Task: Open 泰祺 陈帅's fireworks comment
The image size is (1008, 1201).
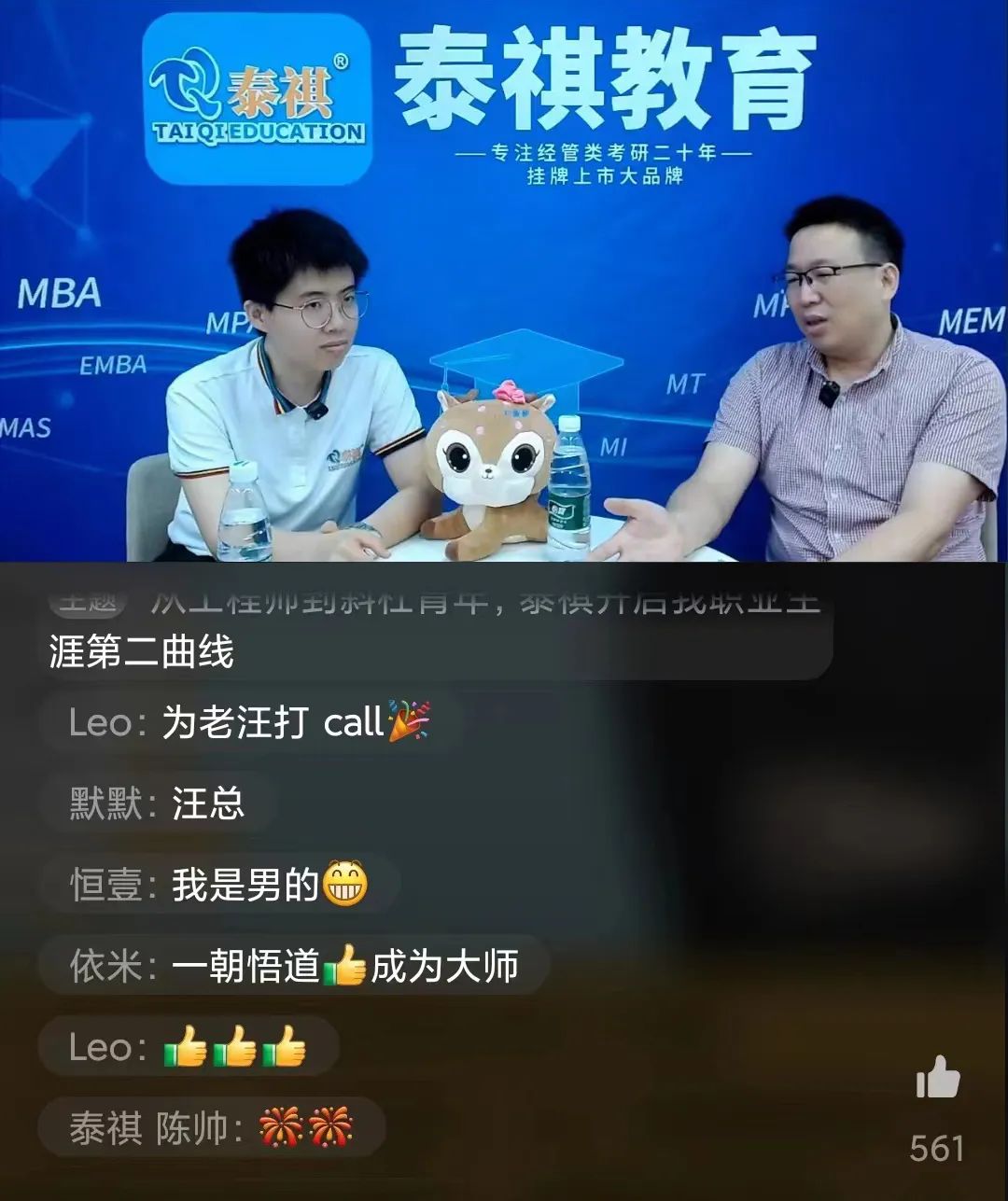Action: pos(211,1129)
